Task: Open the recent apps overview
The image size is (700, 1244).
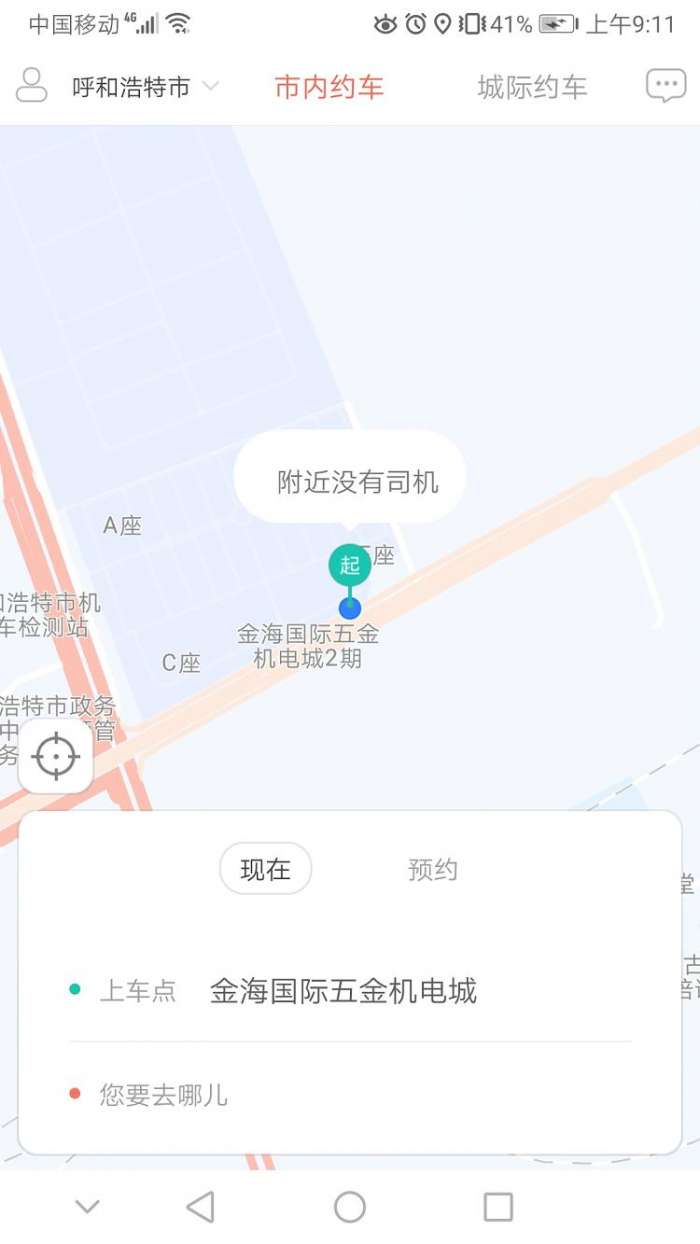Action: point(498,1207)
